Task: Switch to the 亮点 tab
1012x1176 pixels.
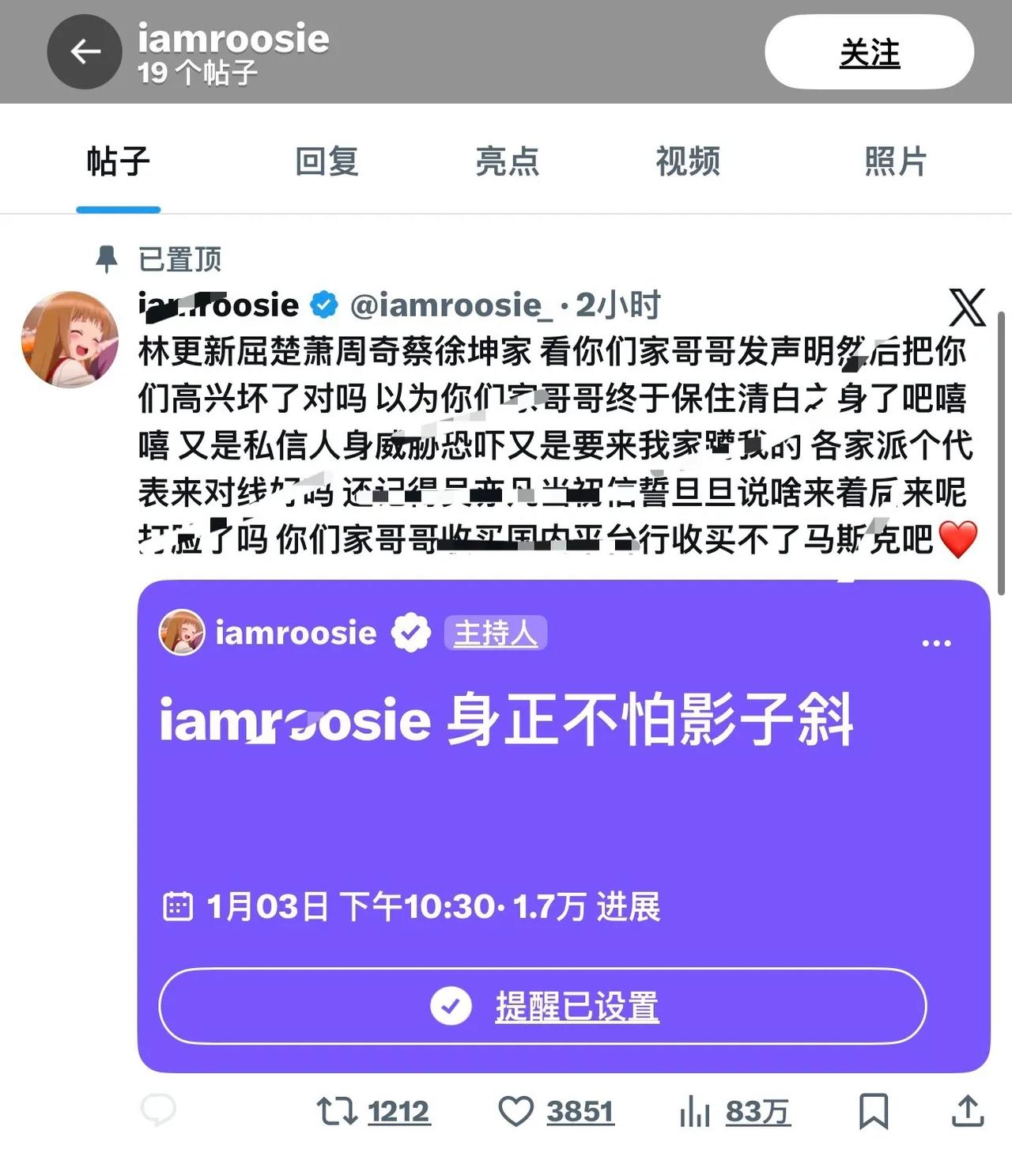Action: click(x=507, y=161)
